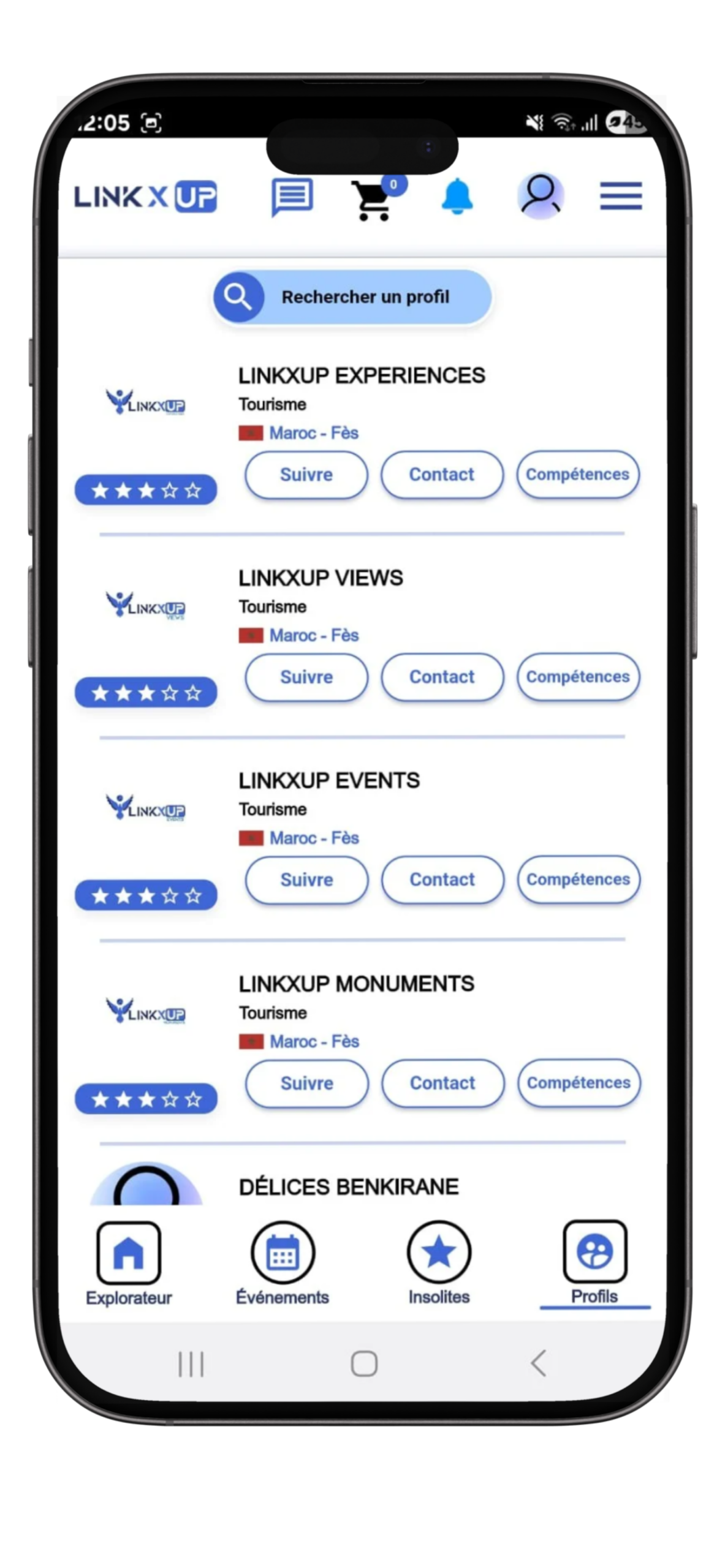Go back with the system back button
This screenshot has width=725, height=1568.
click(x=538, y=1363)
